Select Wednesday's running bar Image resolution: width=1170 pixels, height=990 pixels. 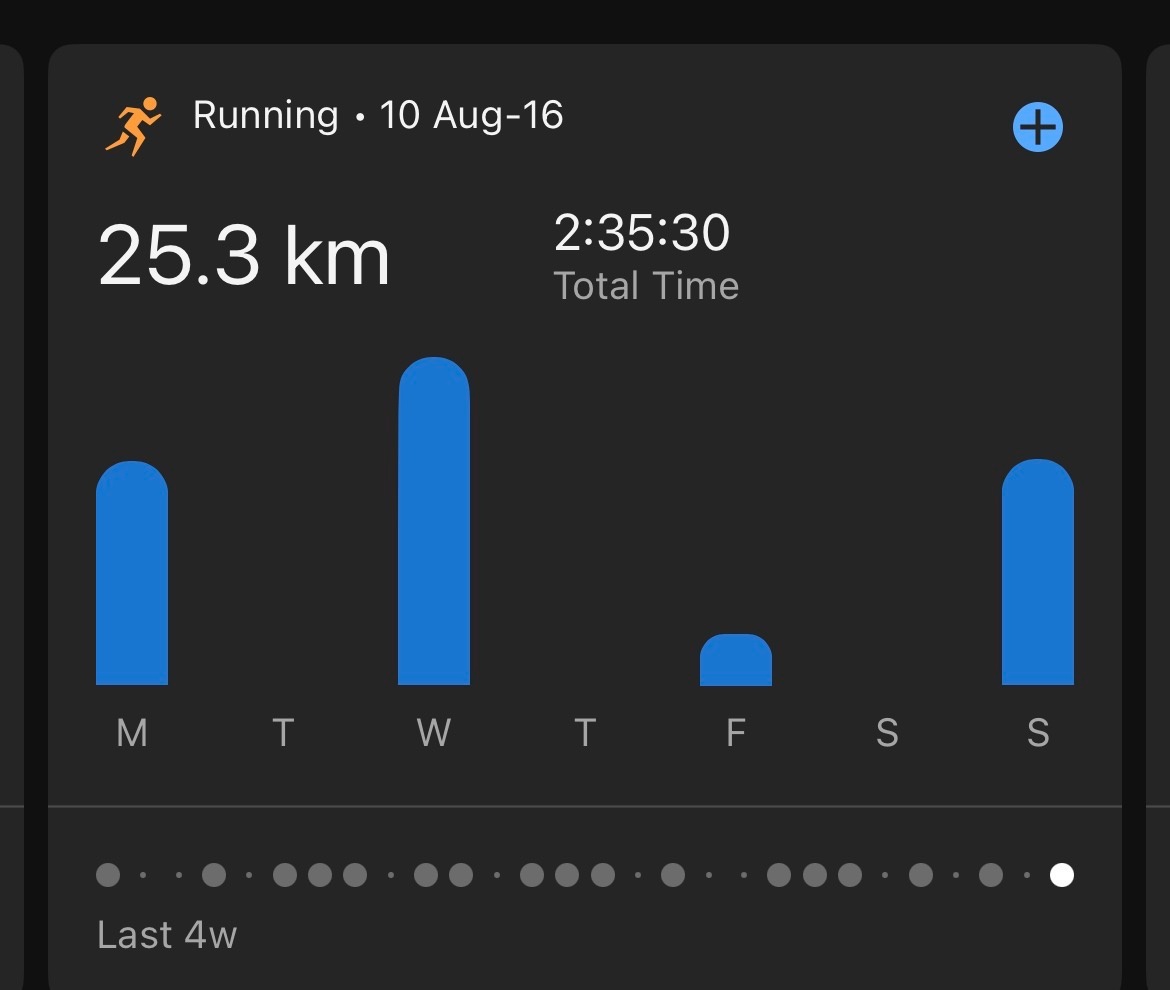click(434, 521)
